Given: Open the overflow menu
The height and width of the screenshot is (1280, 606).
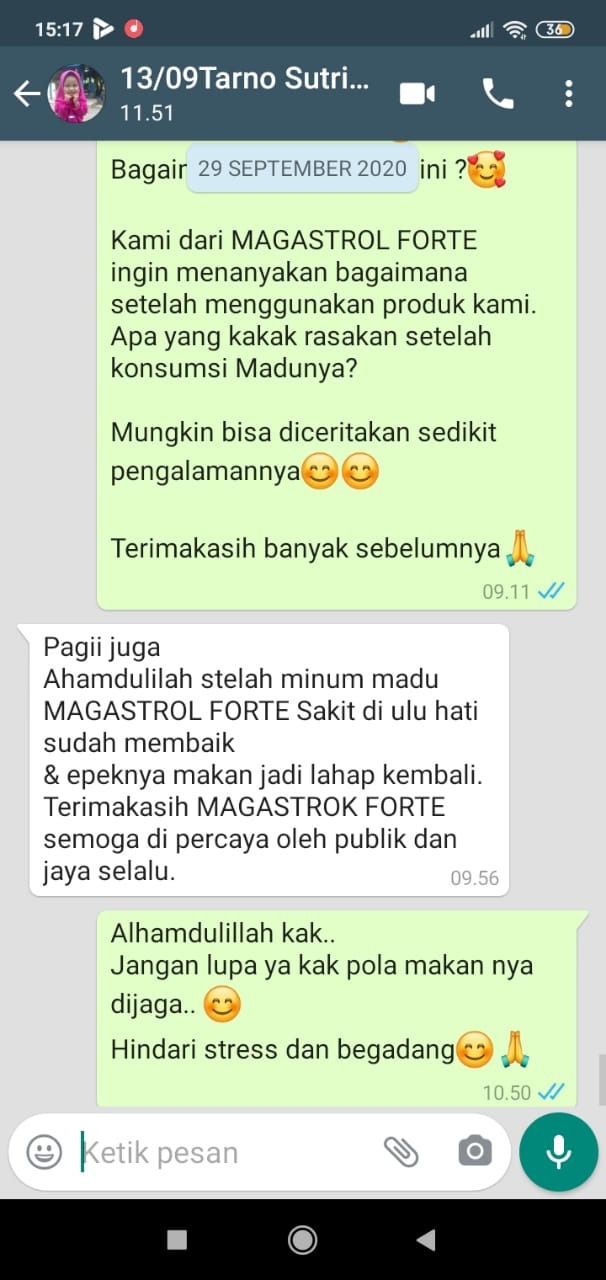Looking at the screenshot, I should coord(569,94).
